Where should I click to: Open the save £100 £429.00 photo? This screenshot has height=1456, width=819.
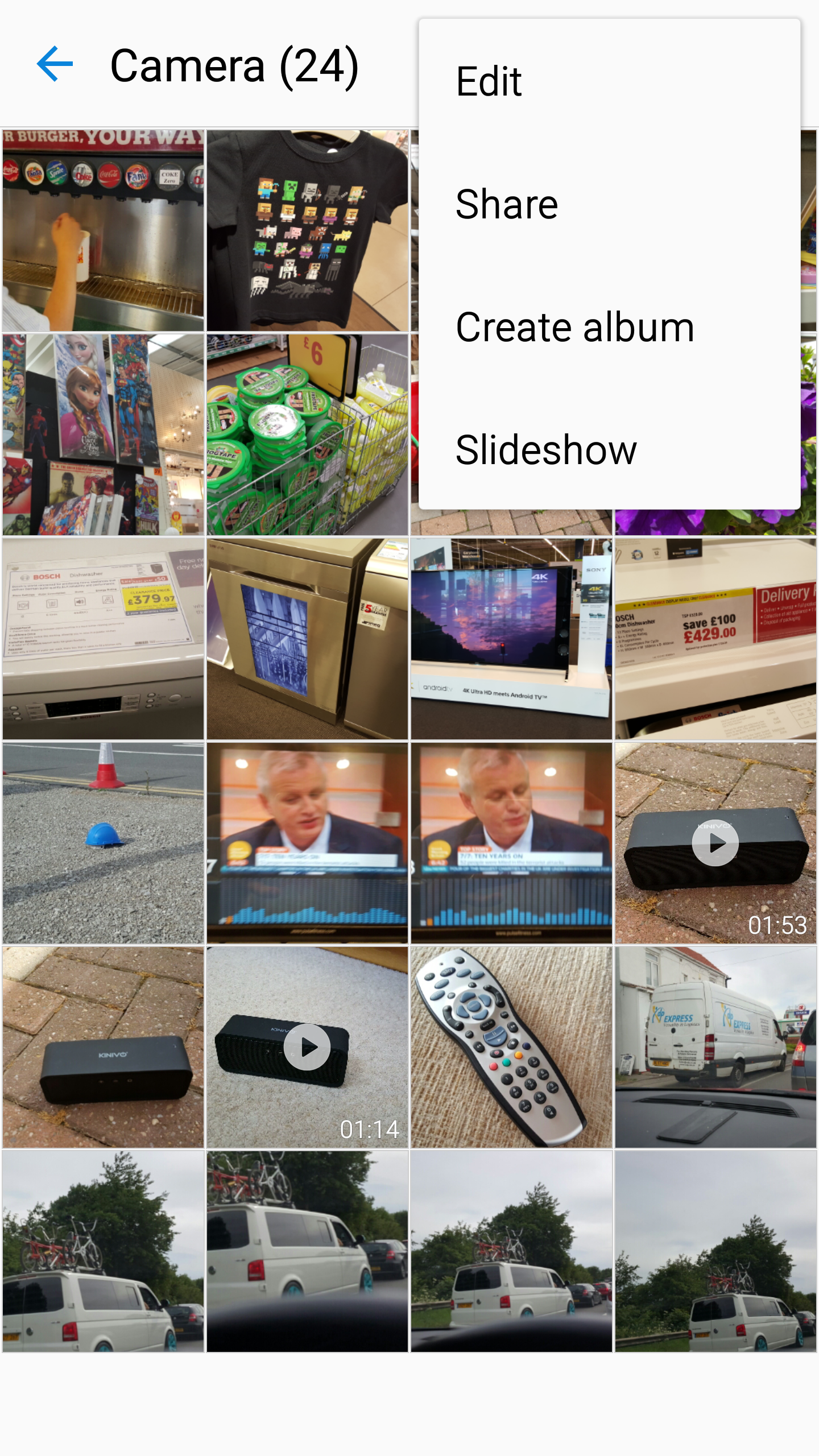tap(715, 639)
